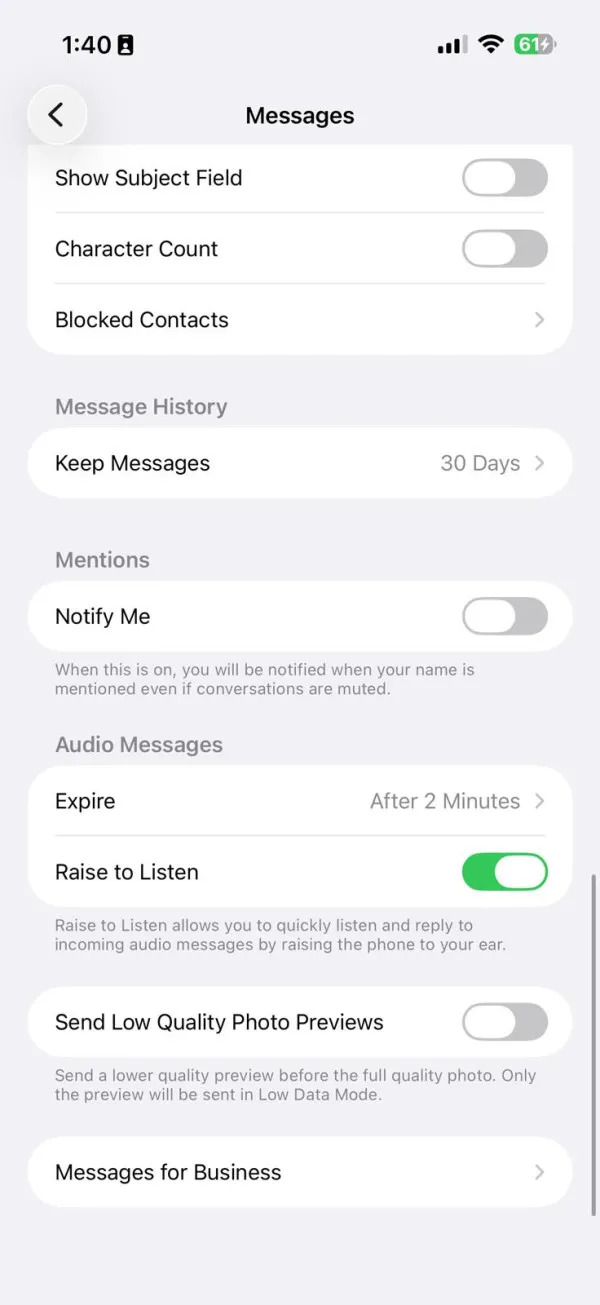Turn on Character Count

(x=504, y=249)
